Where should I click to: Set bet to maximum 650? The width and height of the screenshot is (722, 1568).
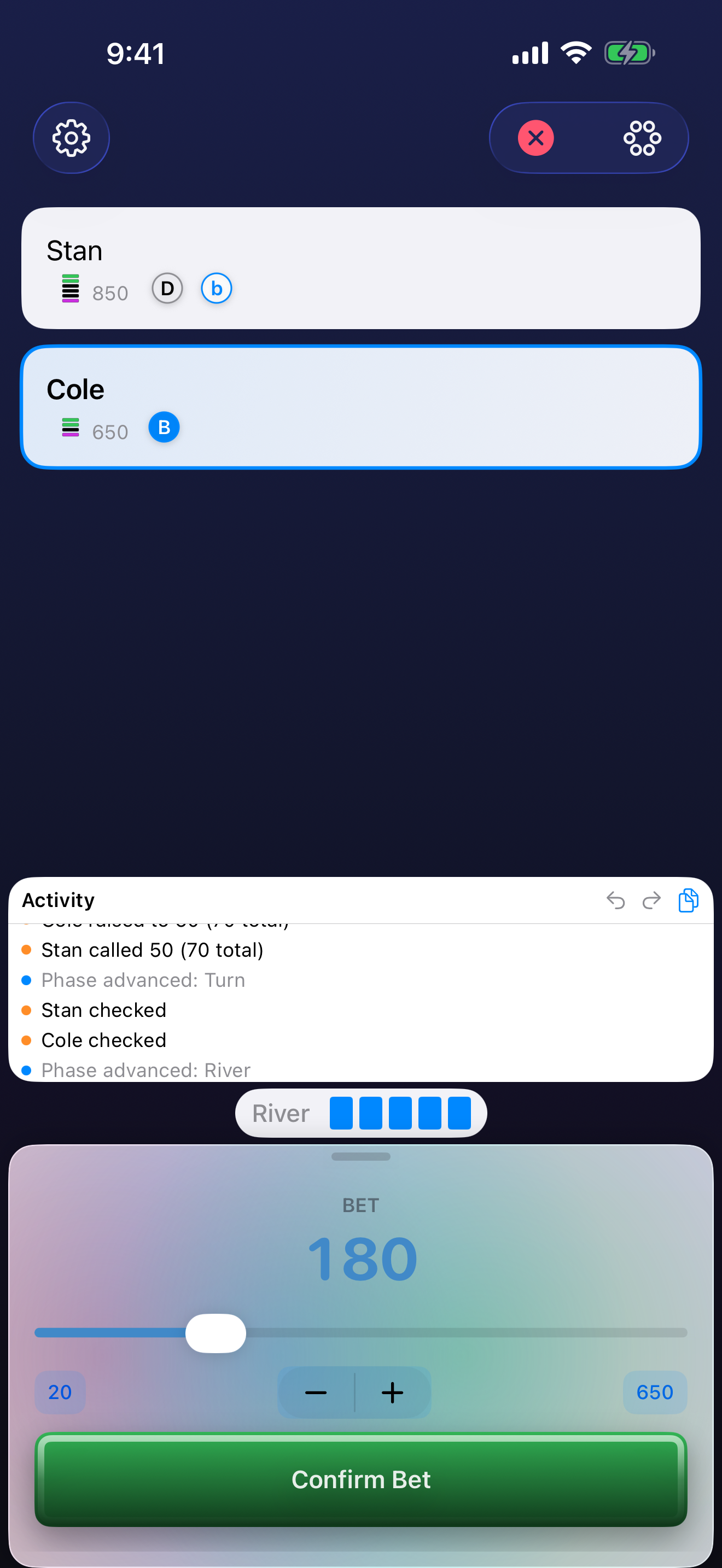(x=654, y=1391)
